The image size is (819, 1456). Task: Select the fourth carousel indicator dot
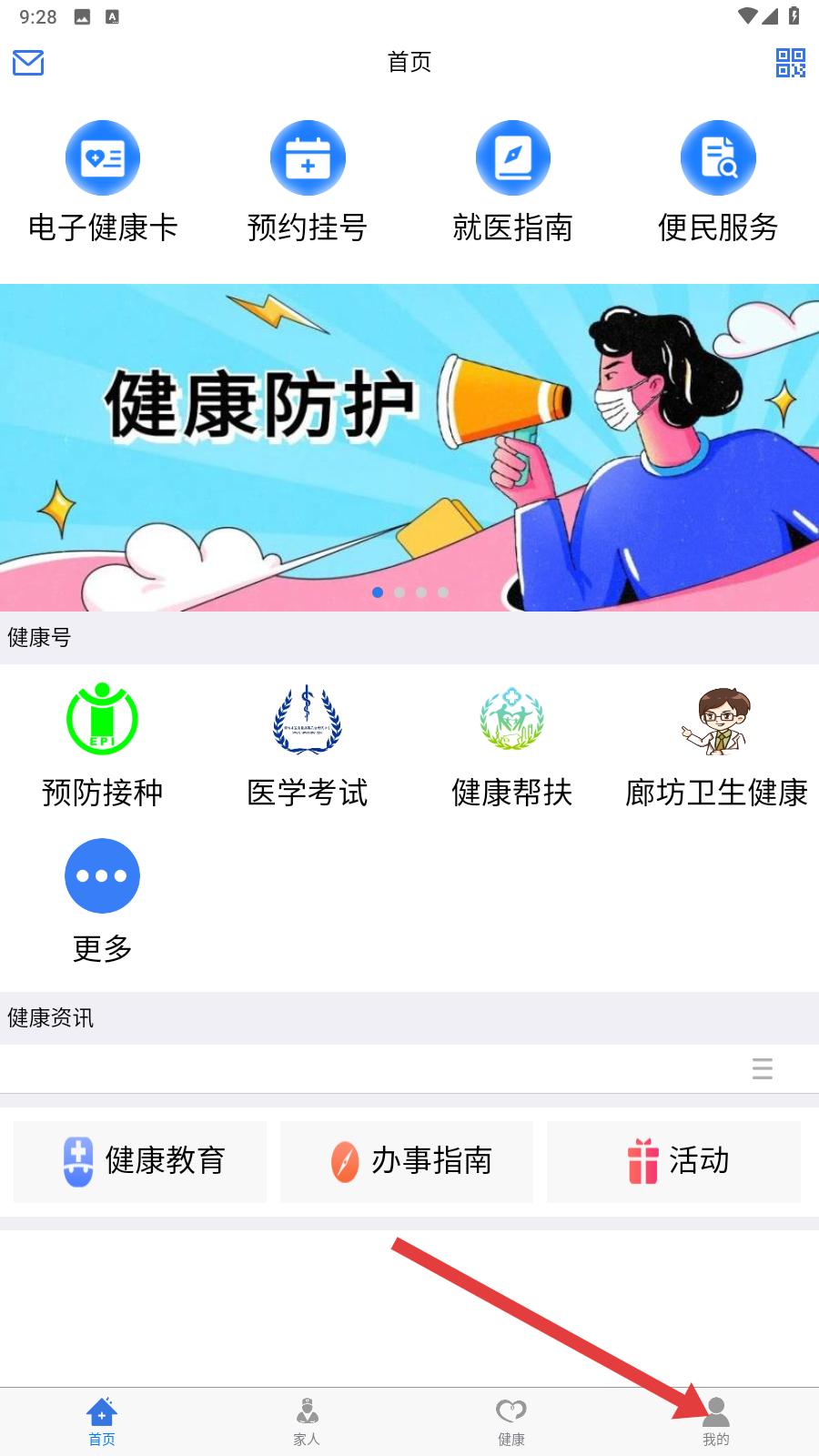point(443,591)
